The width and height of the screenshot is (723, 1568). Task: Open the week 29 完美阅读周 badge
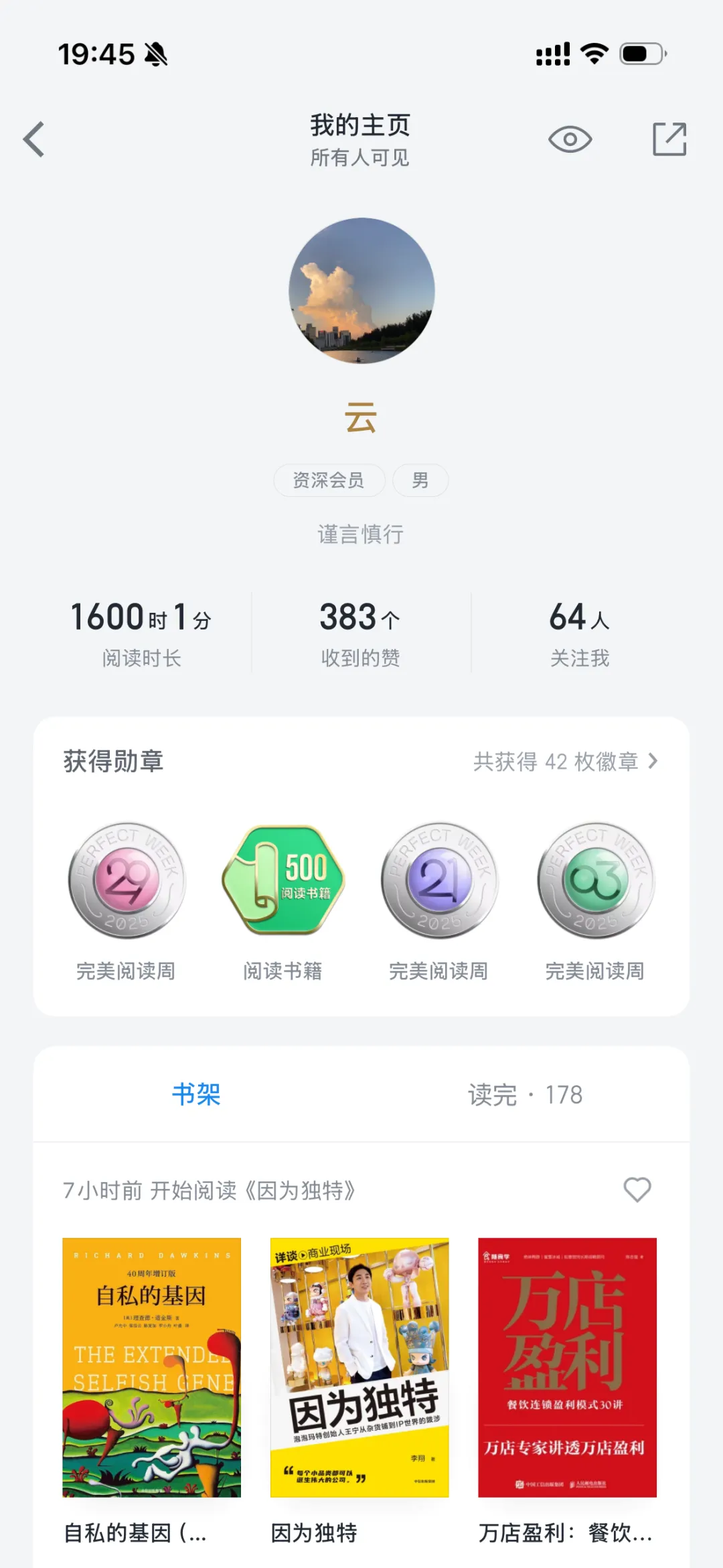tap(127, 880)
